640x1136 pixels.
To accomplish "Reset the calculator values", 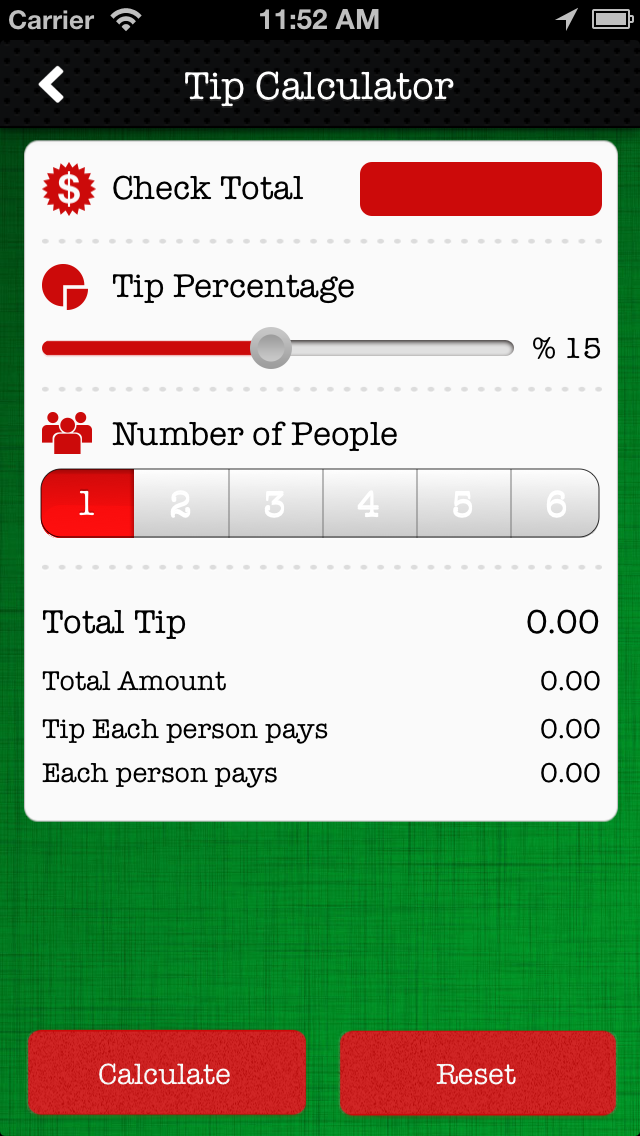I will tap(478, 1073).
